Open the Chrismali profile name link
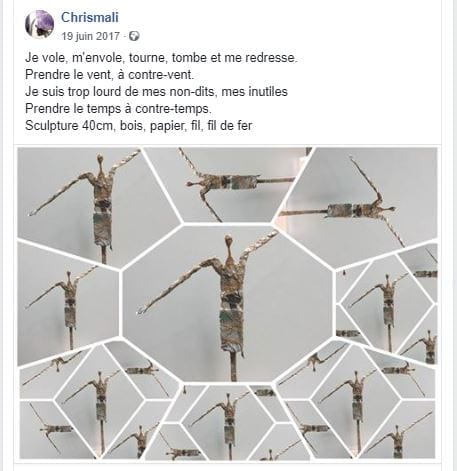Viewport: 457px width, 471px height. 90,17
